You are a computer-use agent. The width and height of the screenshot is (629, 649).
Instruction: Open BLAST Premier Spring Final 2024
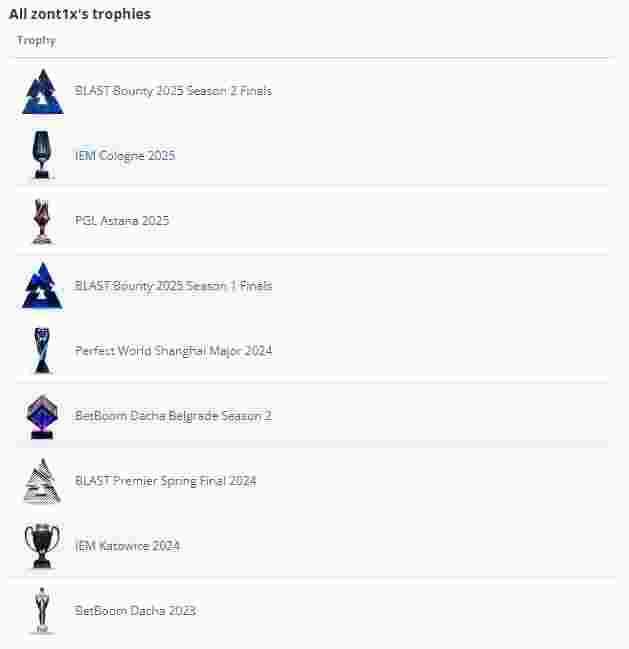pyautogui.click(x=165, y=481)
